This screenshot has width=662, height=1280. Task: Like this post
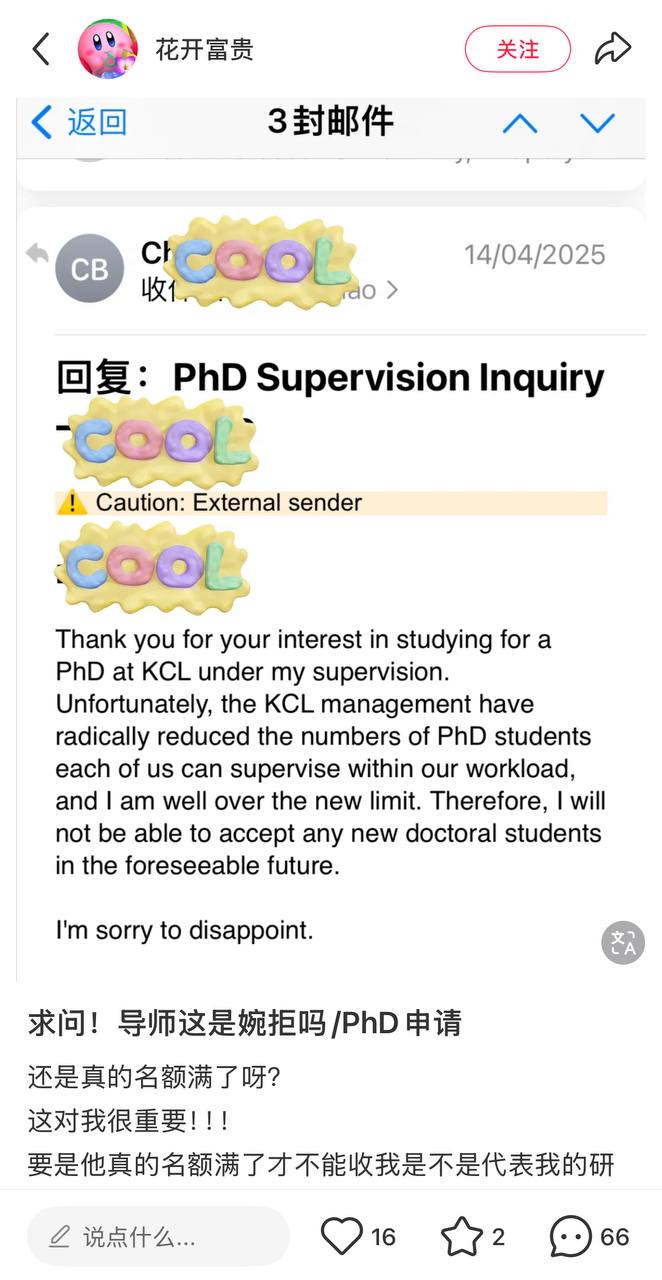pos(342,1237)
